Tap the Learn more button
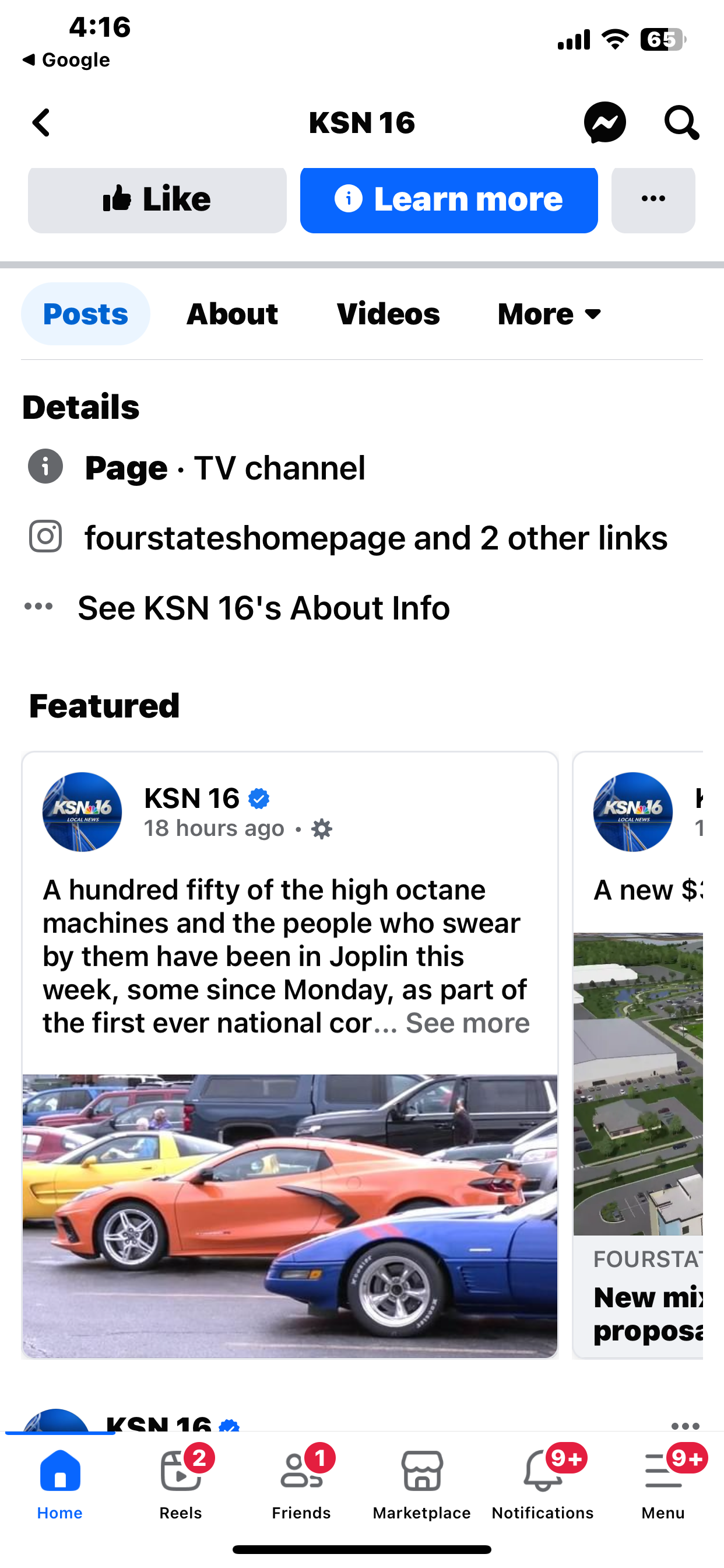724x1568 pixels. tap(448, 199)
